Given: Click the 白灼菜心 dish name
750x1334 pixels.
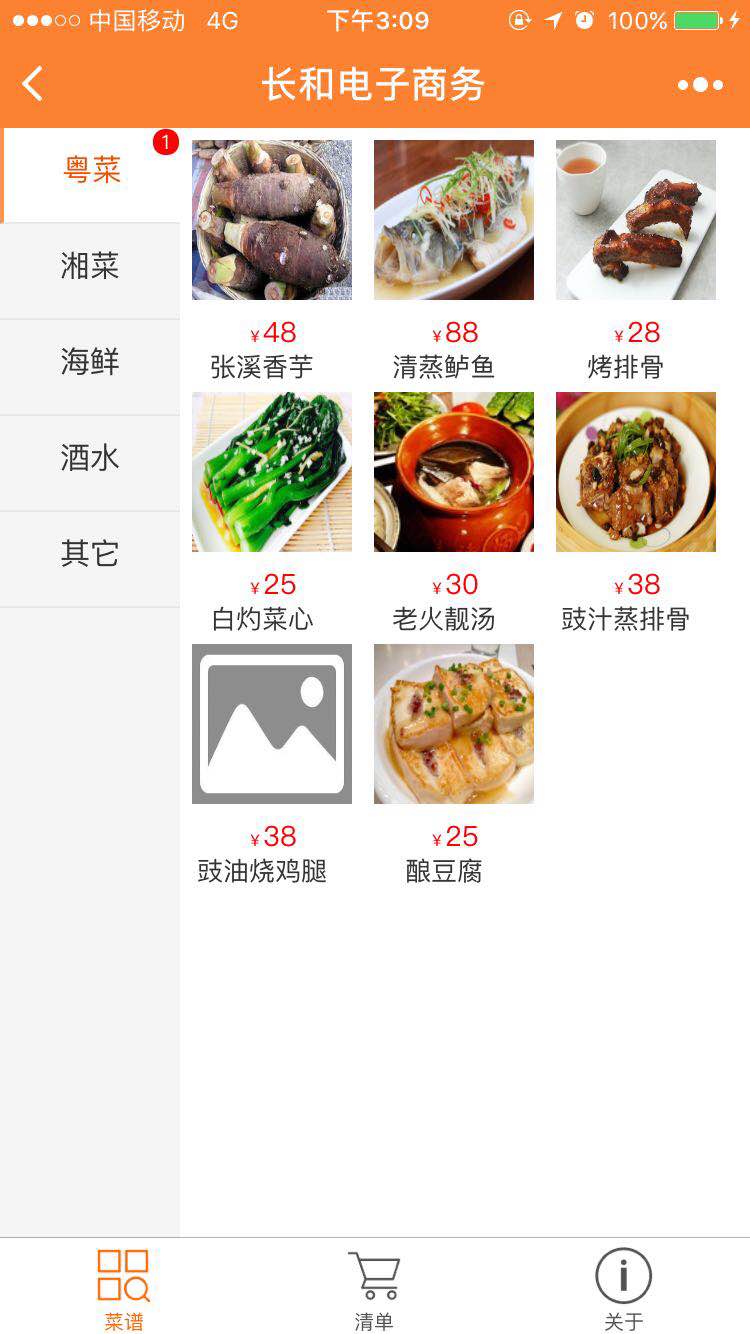Looking at the screenshot, I should (262, 618).
